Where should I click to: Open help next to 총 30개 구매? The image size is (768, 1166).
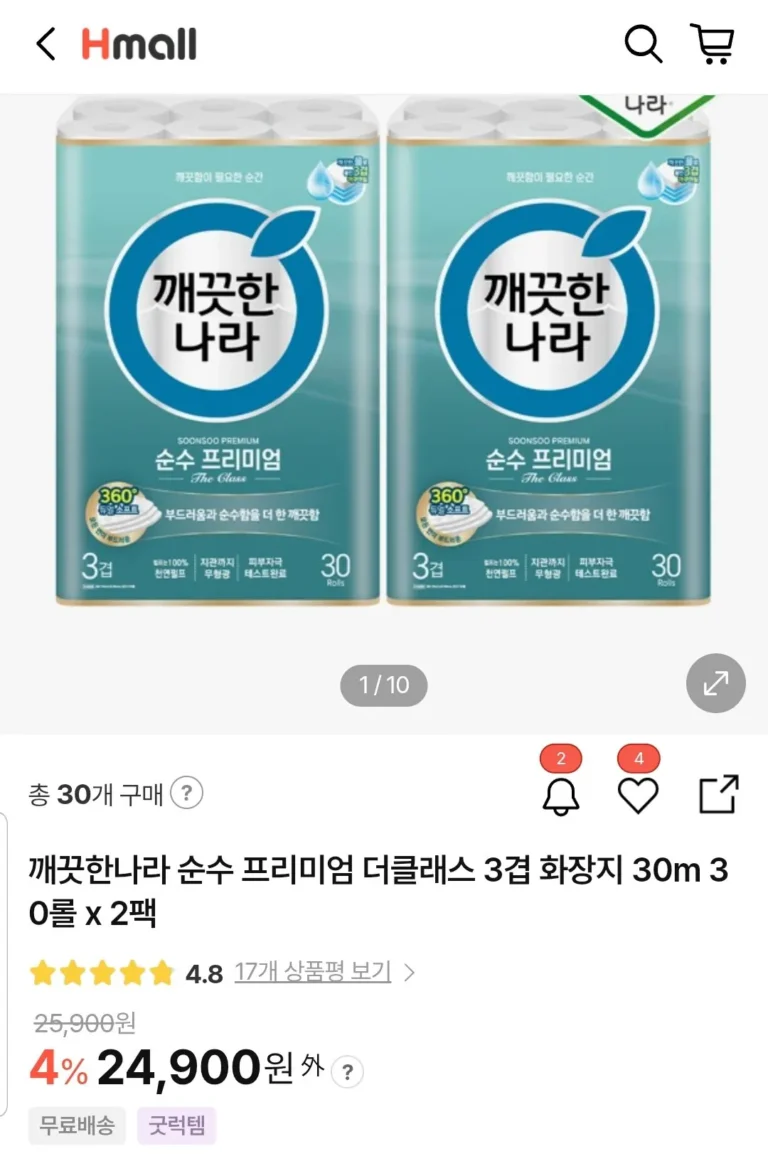[187, 794]
